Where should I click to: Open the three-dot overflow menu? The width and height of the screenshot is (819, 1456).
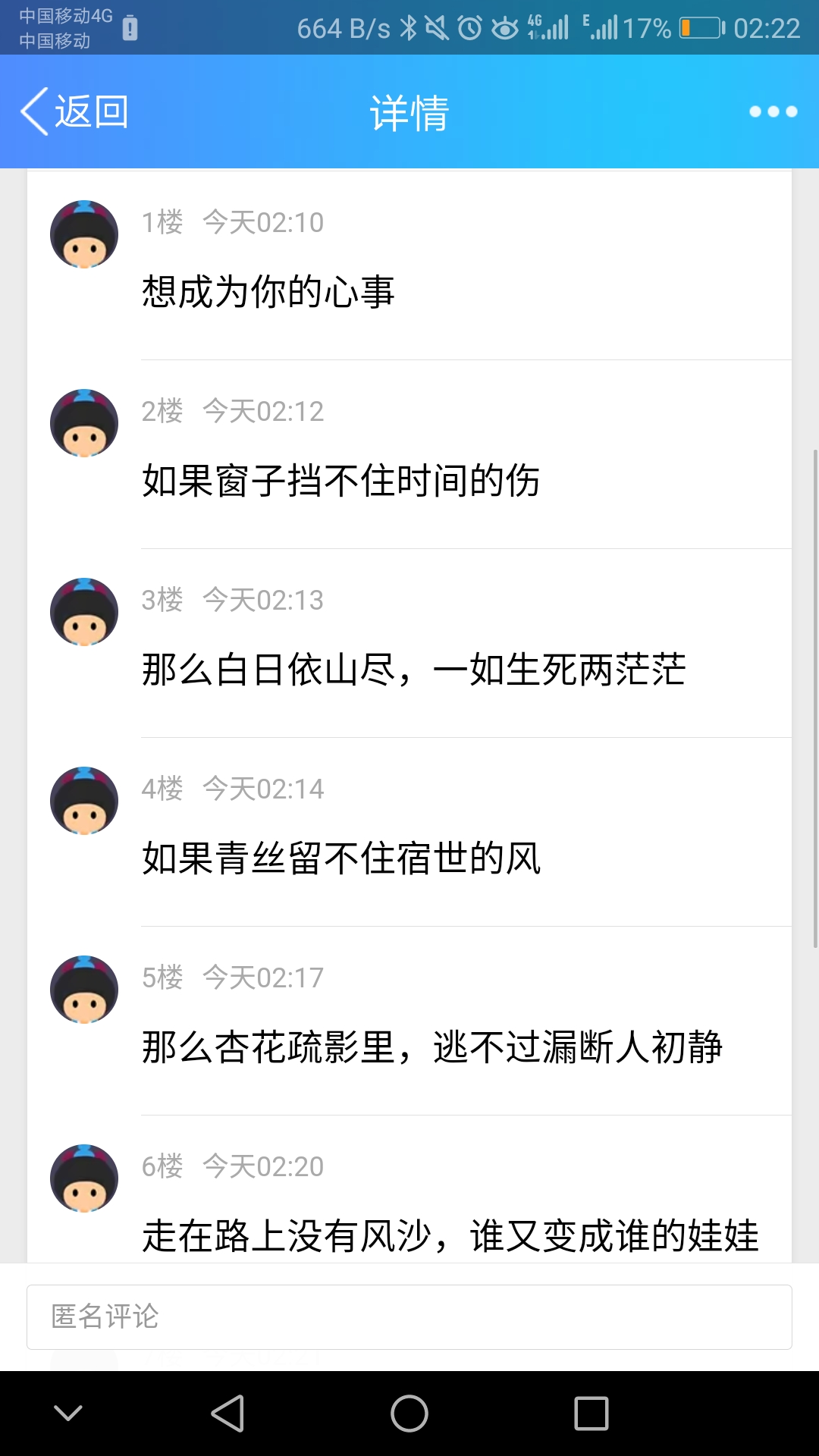point(773,111)
